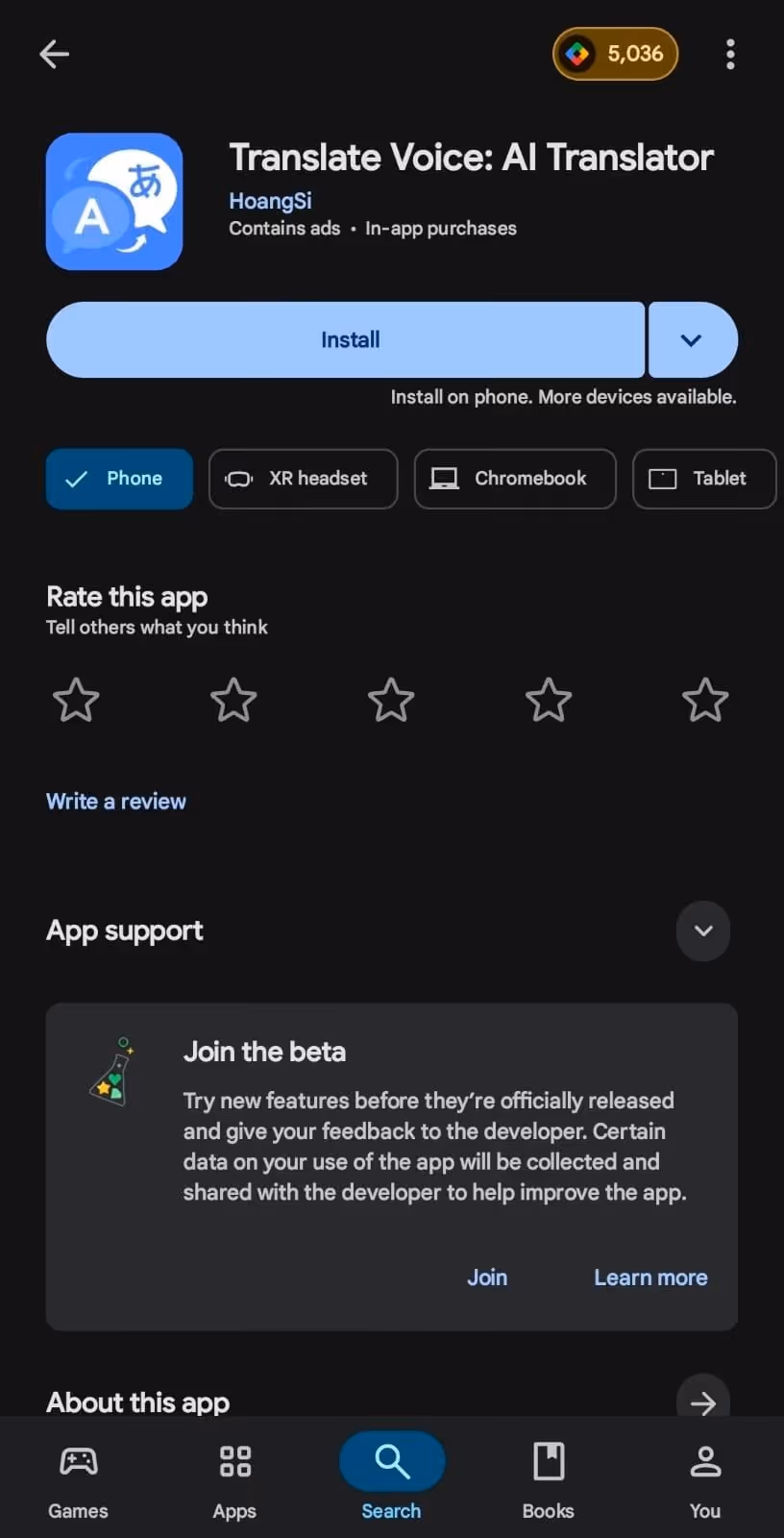The height and width of the screenshot is (1538, 784).
Task: Toggle the Chromebook device chip
Action: coord(515,479)
